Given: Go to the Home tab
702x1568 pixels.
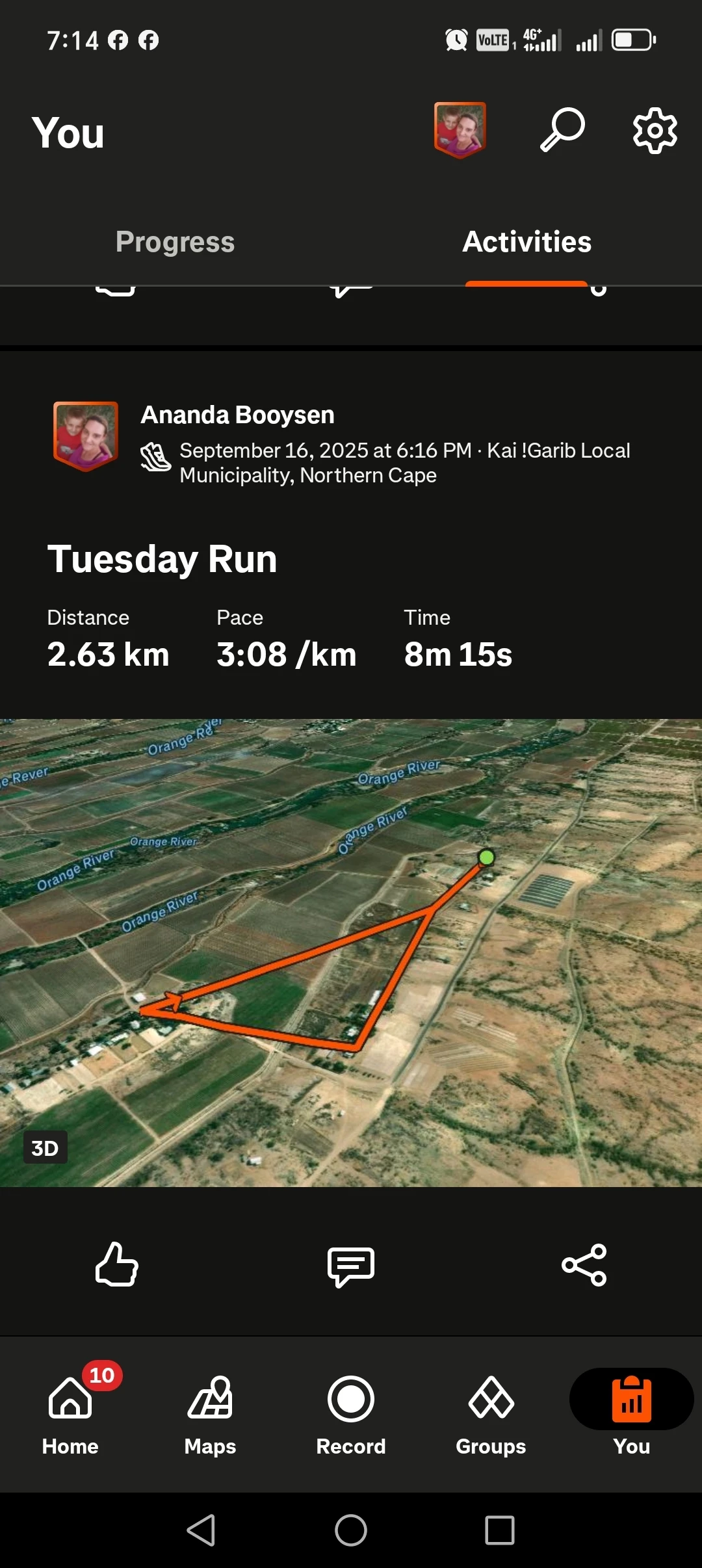Looking at the screenshot, I should click(70, 1412).
